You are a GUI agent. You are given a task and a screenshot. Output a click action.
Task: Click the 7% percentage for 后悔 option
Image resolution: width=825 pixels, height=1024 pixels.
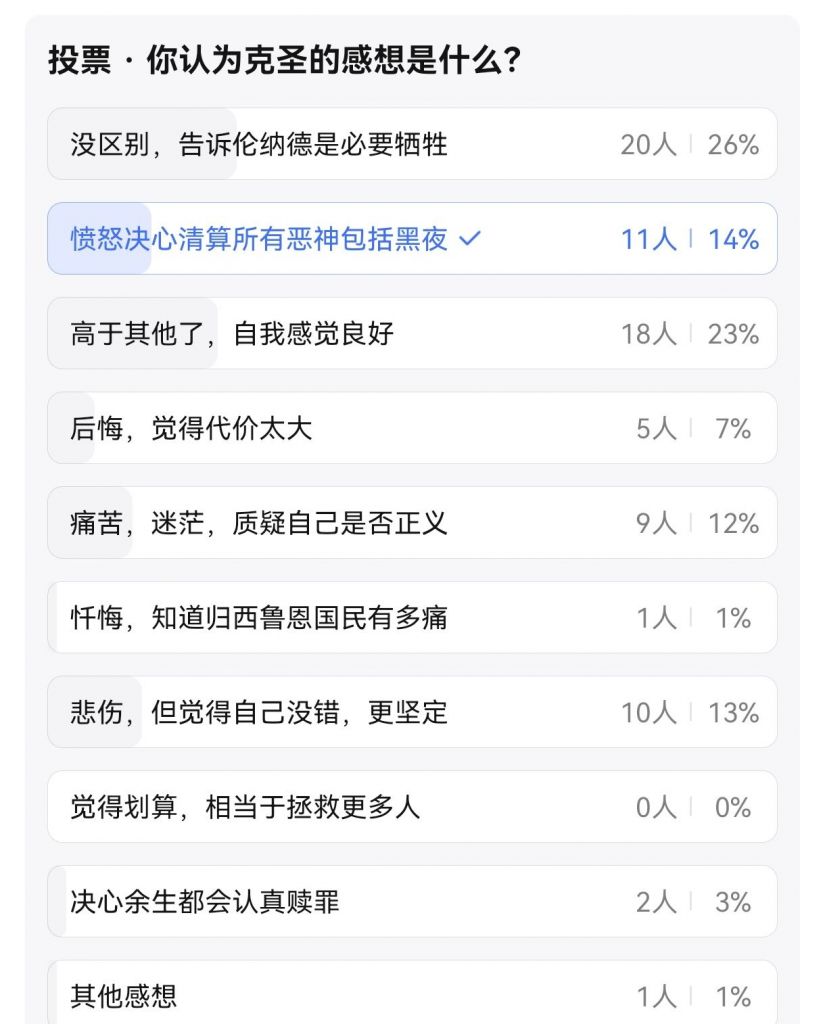click(x=733, y=427)
